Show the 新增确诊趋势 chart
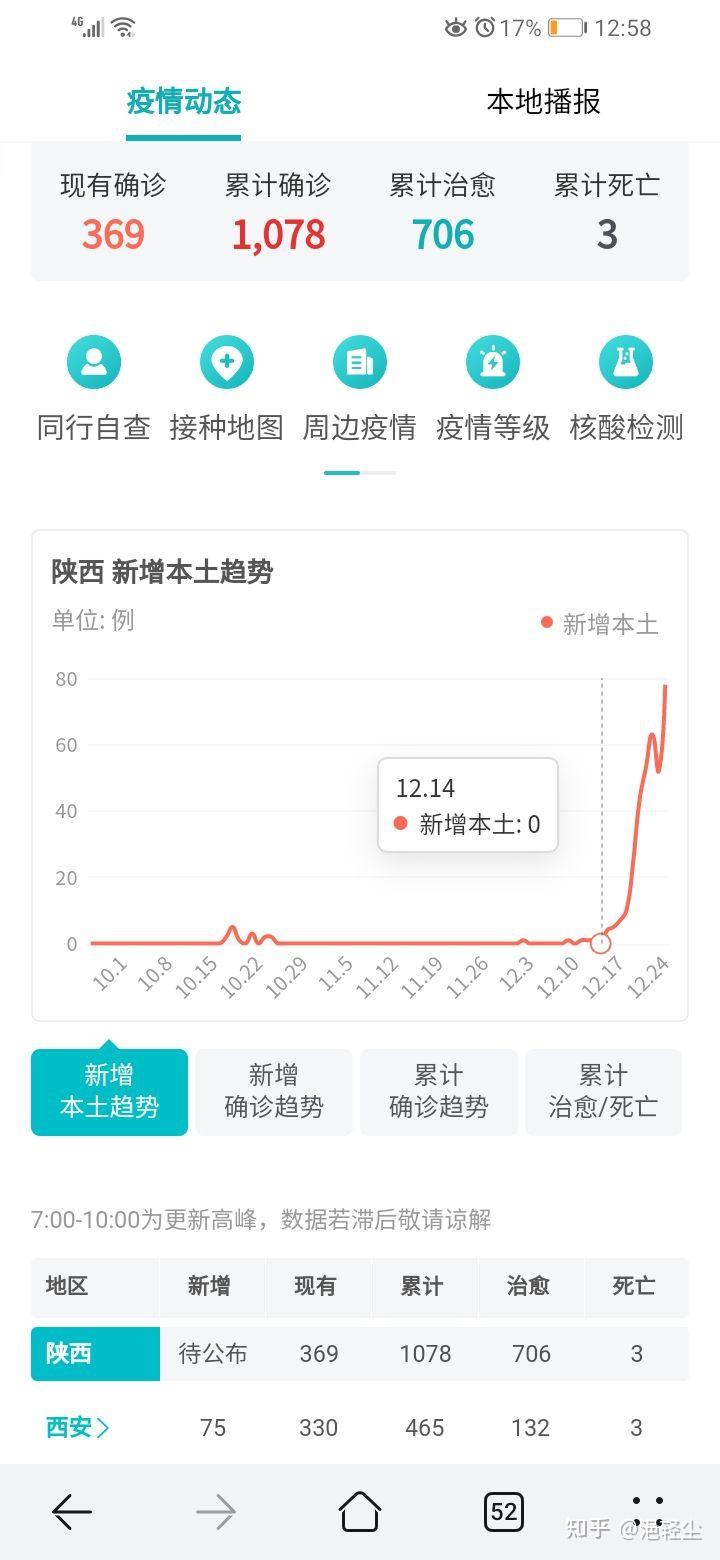The image size is (720, 1560). (274, 1092)
